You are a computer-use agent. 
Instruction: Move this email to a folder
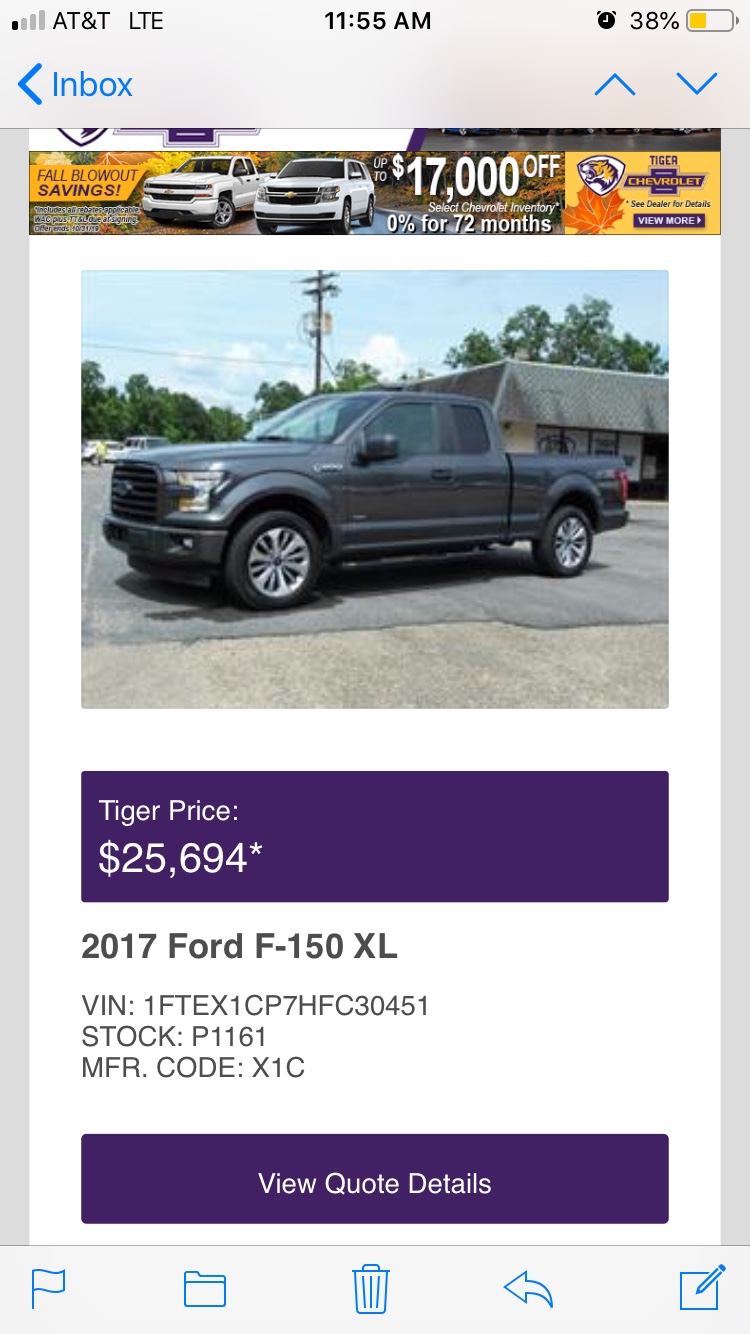click(205, 1289)
